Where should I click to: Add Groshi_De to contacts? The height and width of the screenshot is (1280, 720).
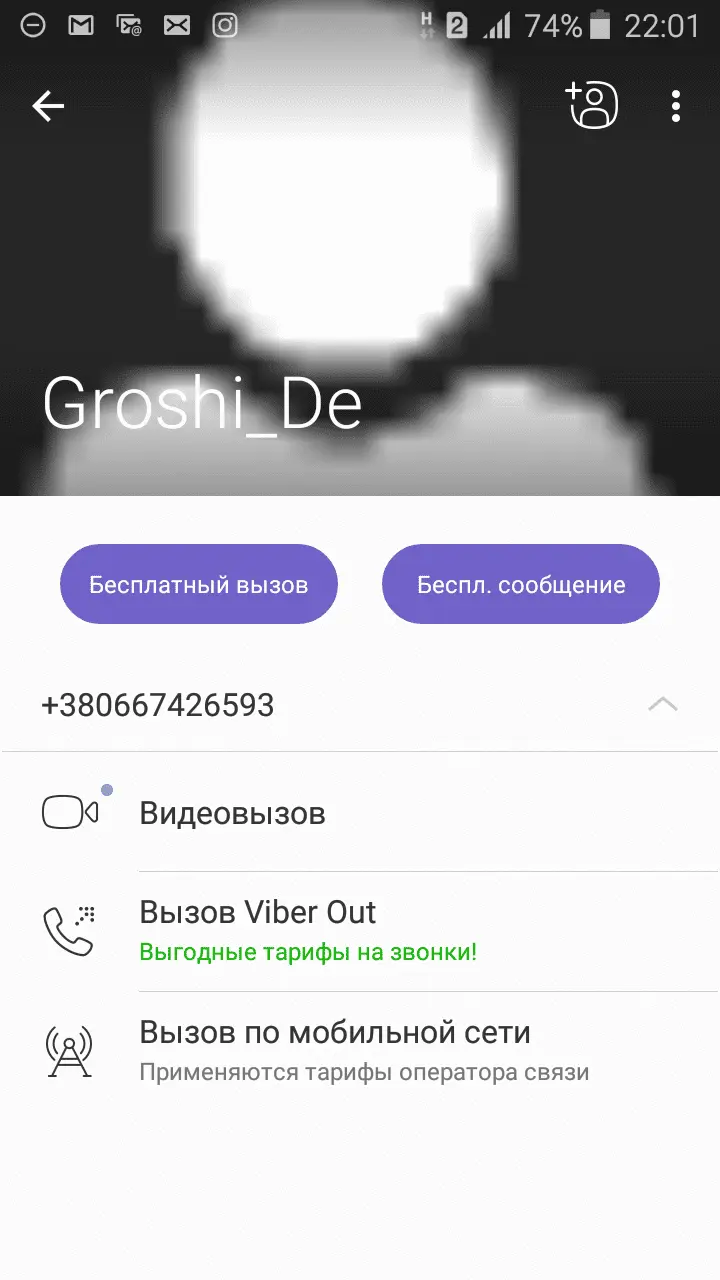point(593,105)
